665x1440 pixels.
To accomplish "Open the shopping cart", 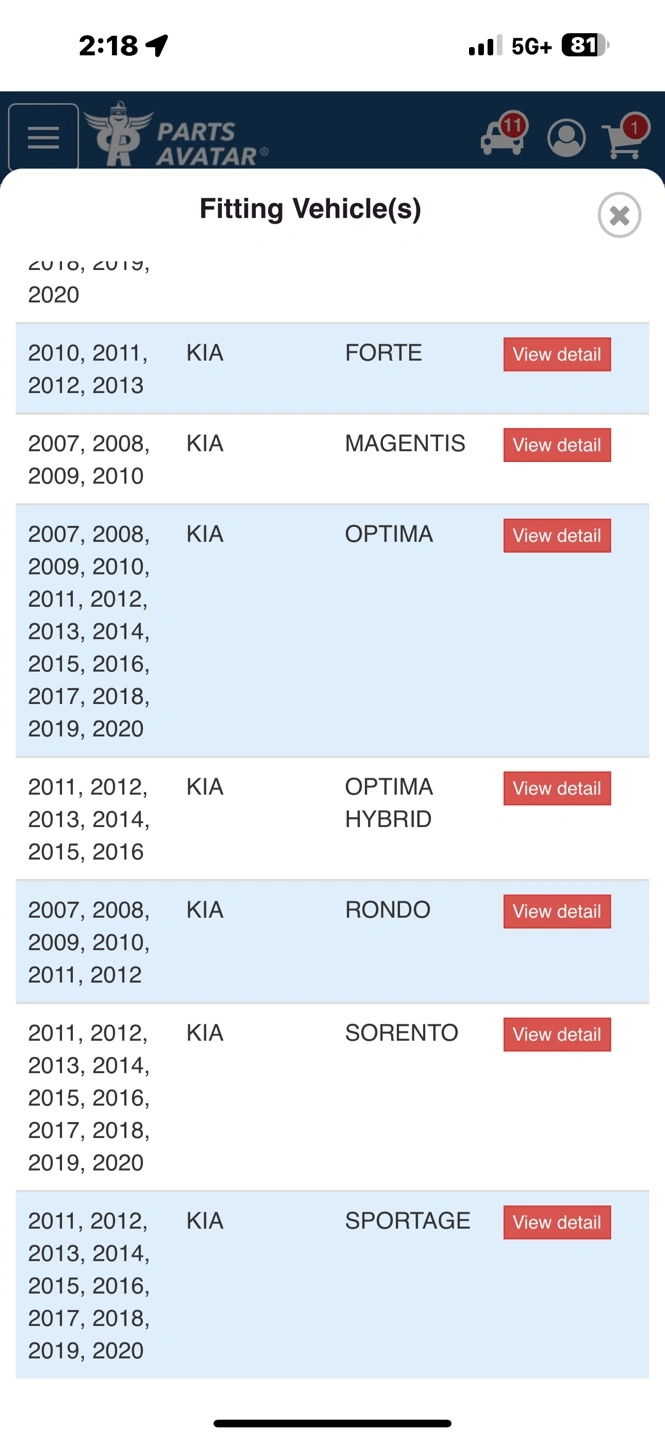I will (624, 137).
